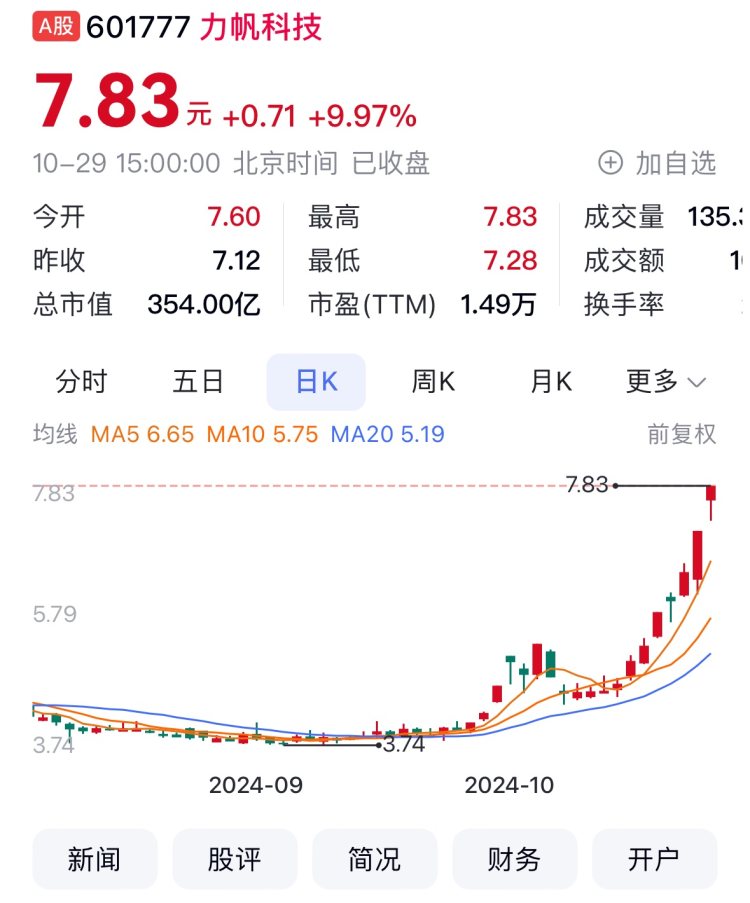
Task: View the 简况 company overview
Action: coord(375,858)
